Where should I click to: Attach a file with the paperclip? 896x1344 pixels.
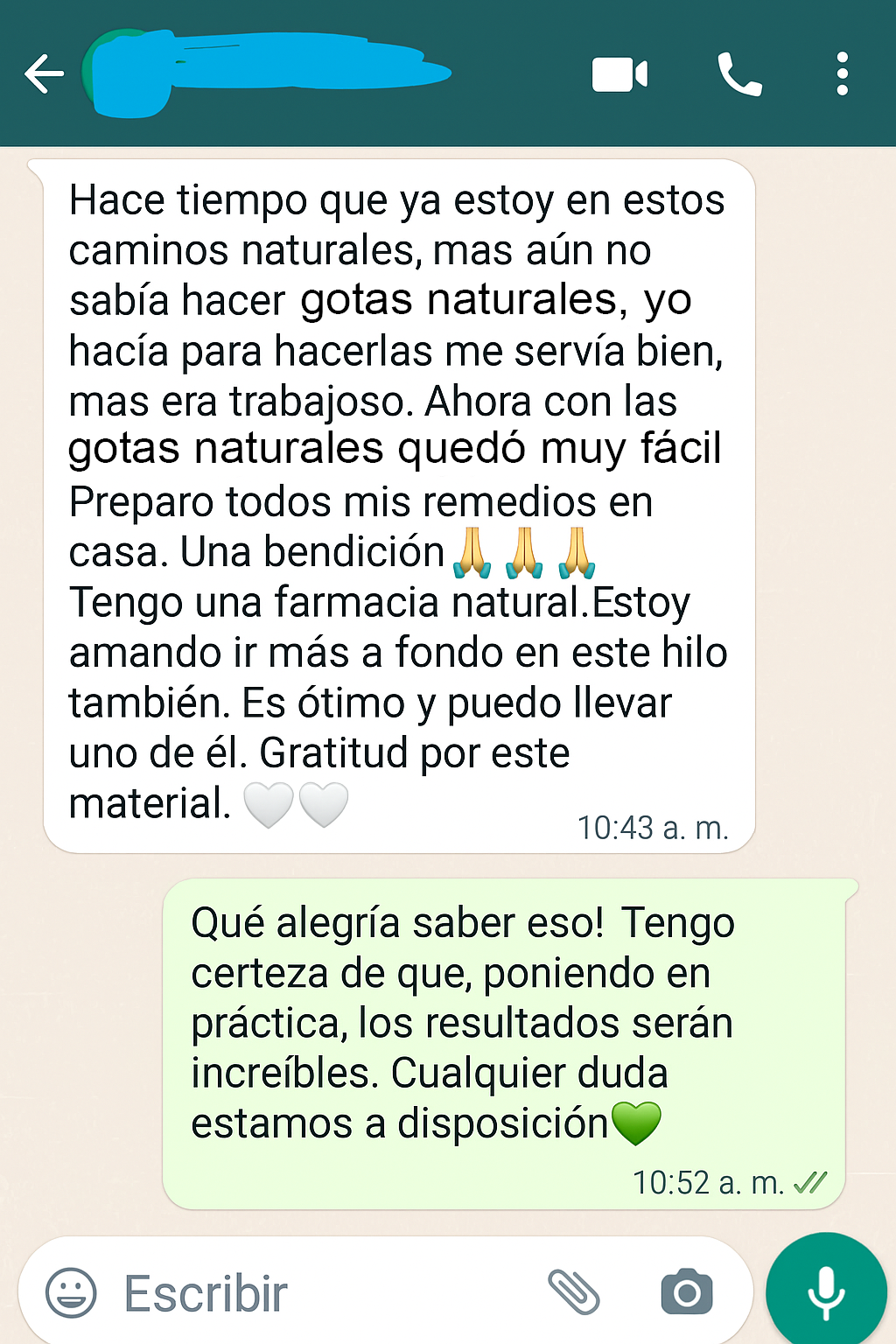coord(573,1291)
